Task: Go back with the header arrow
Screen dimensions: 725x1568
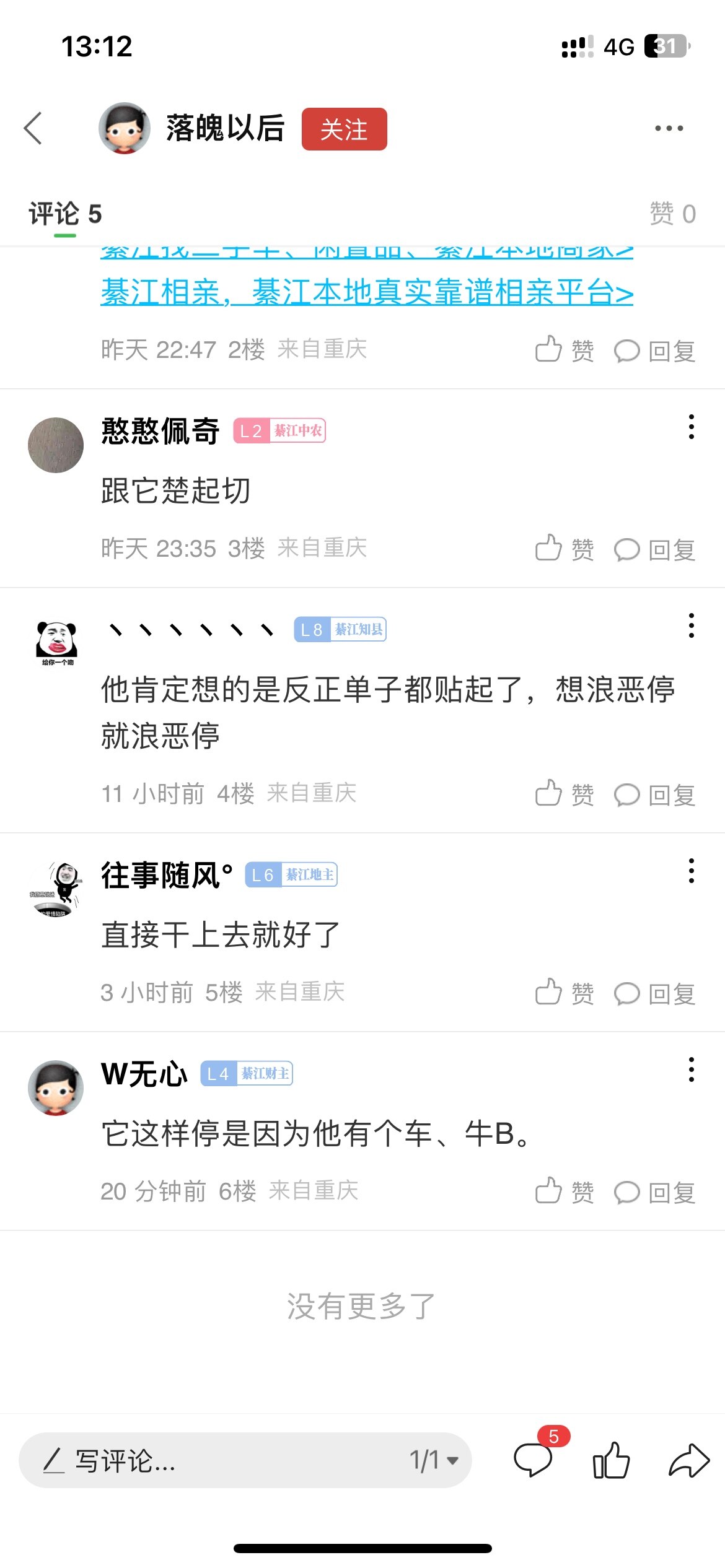Action: tap(33, 128)
